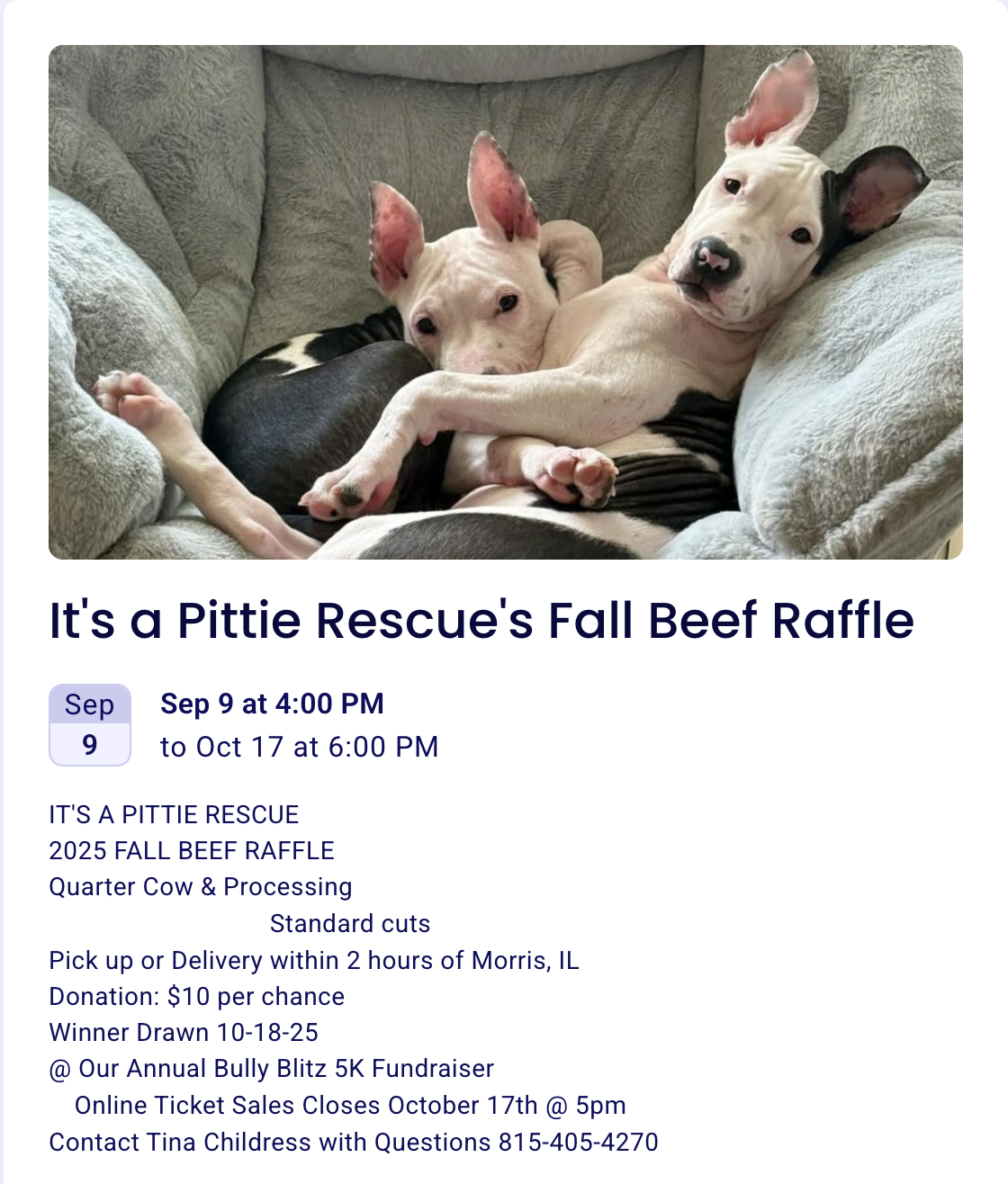The width and height of the screenshot is (1008, 1184).
Task: Open the two-puppies event photo
Action: pos(505,302)
